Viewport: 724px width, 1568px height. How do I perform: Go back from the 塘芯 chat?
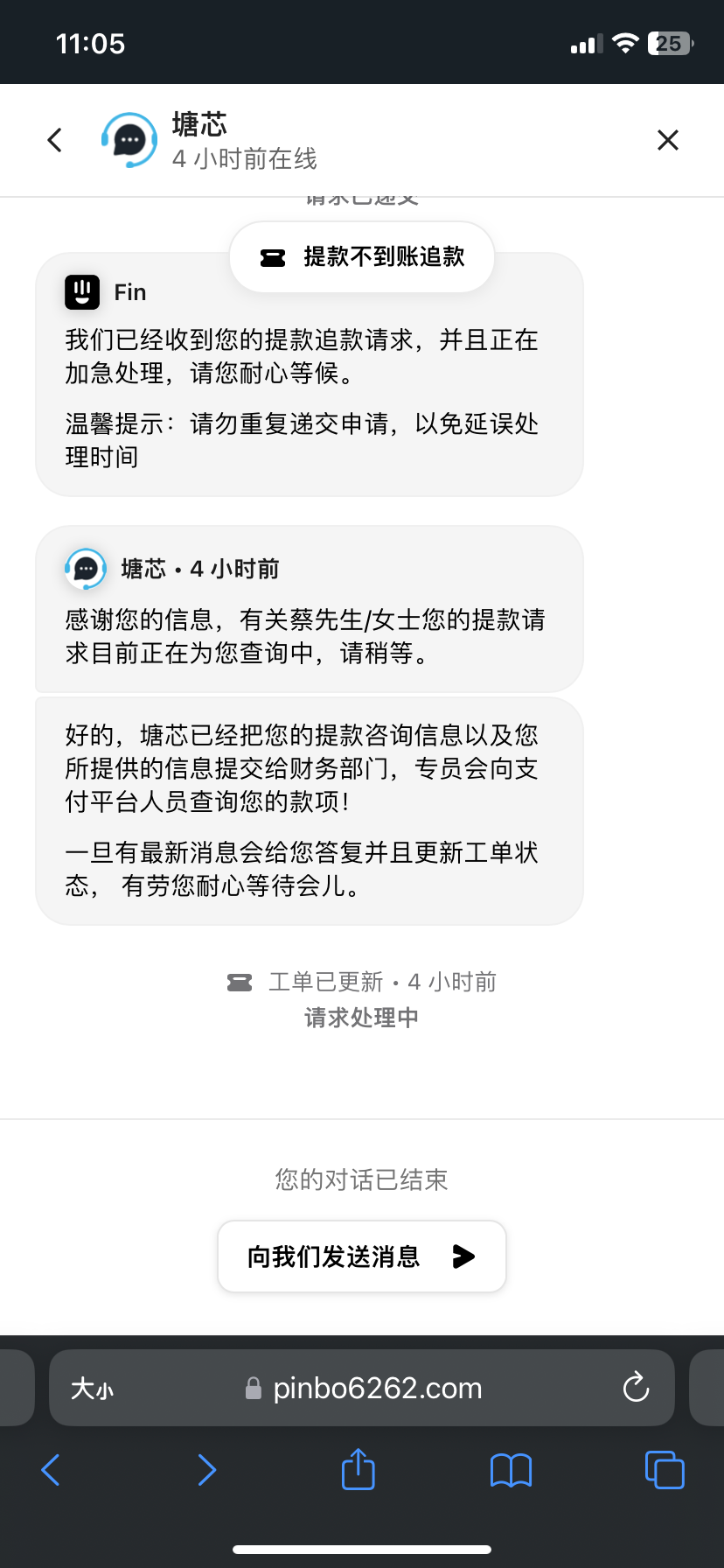point(55,140)
